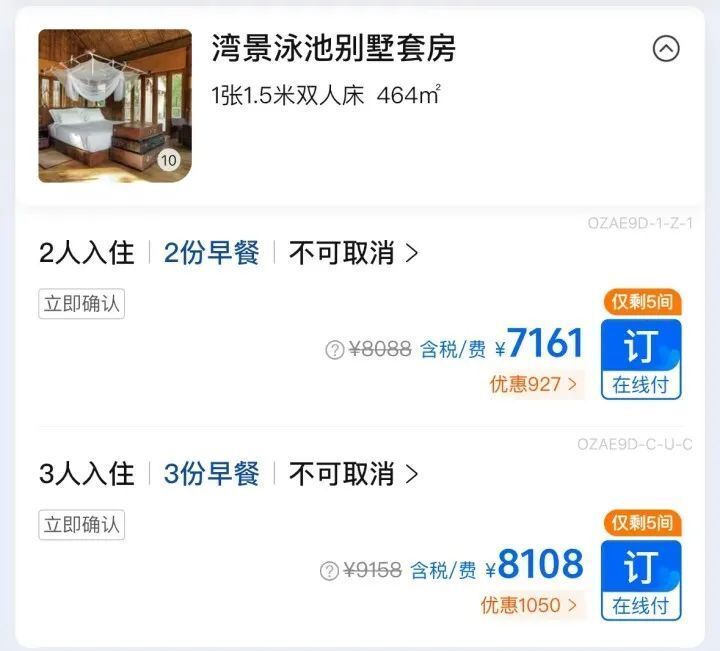Open policy details for the 2人入住 rate
The height and width of the screenshot is (651, 720).
tap(354, 253)
